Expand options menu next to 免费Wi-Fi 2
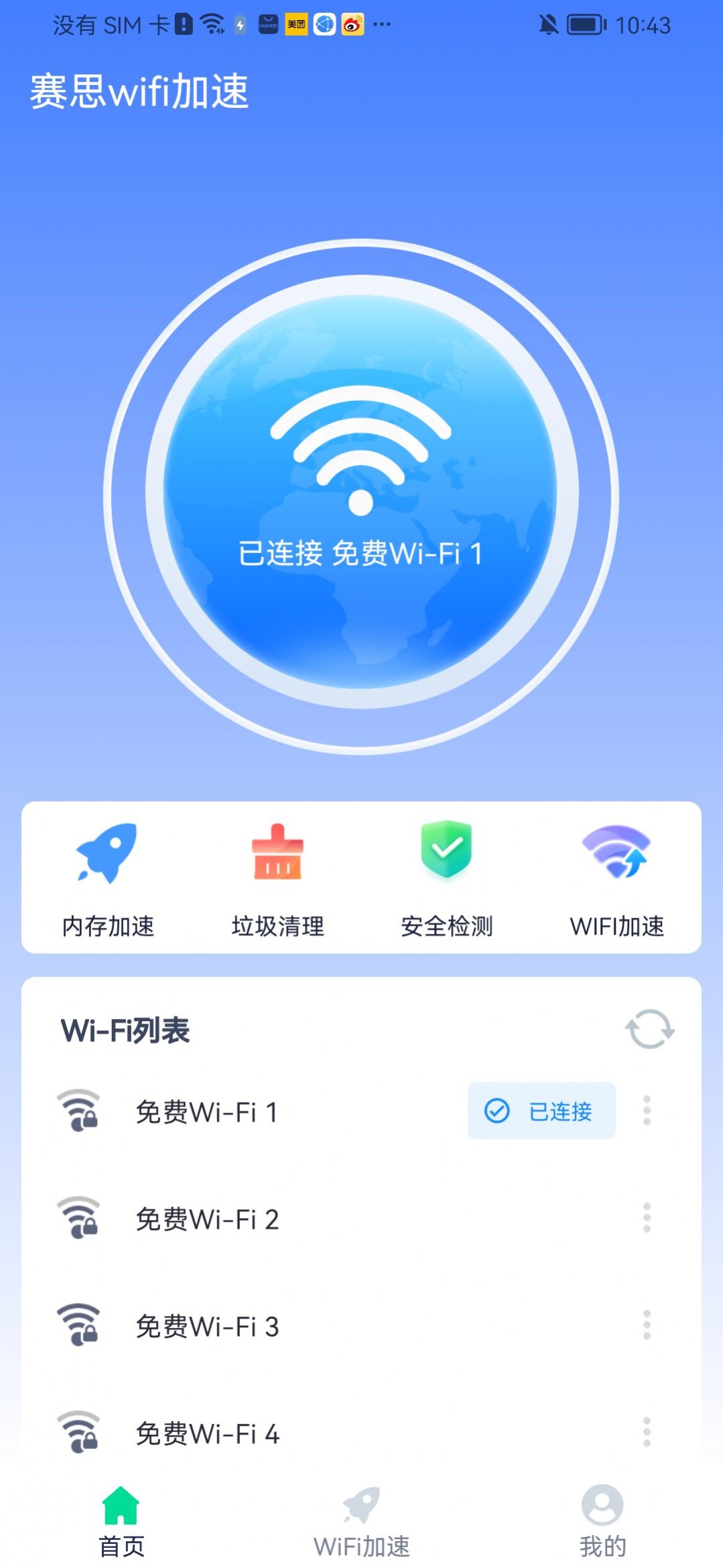 coord(647,1219)
